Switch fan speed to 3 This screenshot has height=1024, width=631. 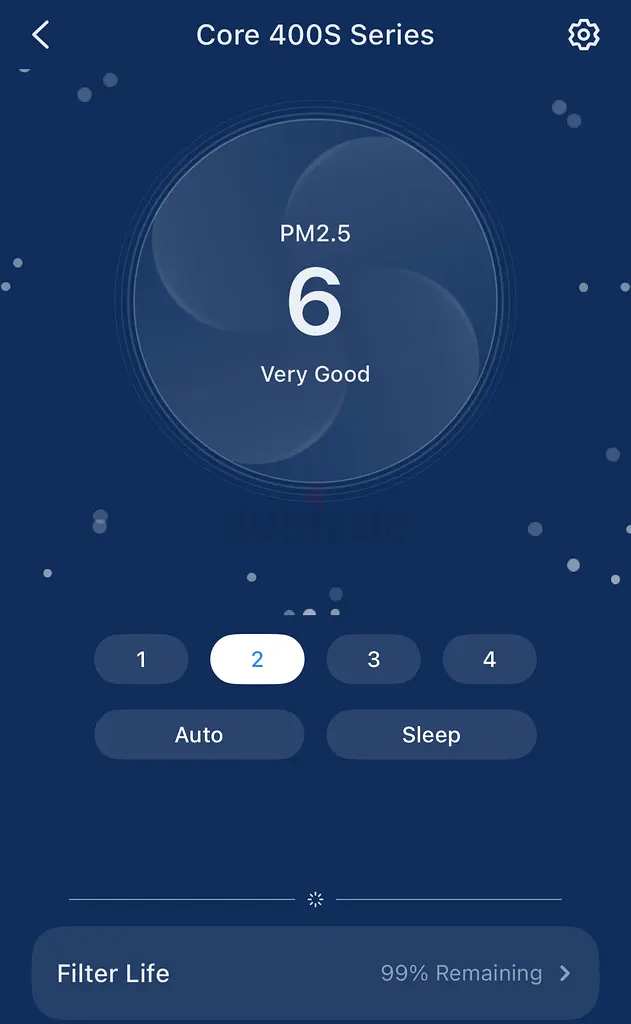click(374, 659)
